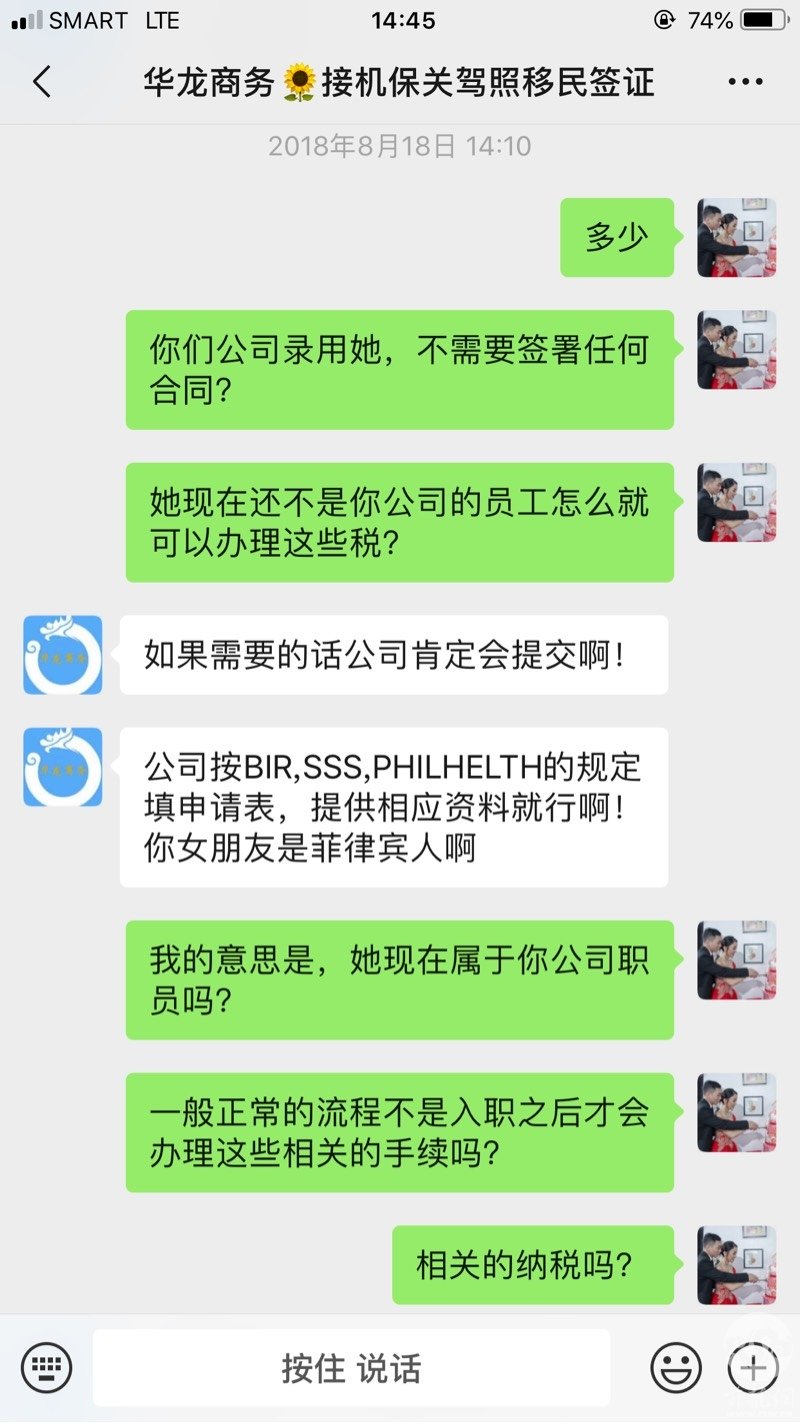Switch to keyboard text input
Image resolution: width=800 pixels, height=1423 pixels.
click(x=46, y=1367)
